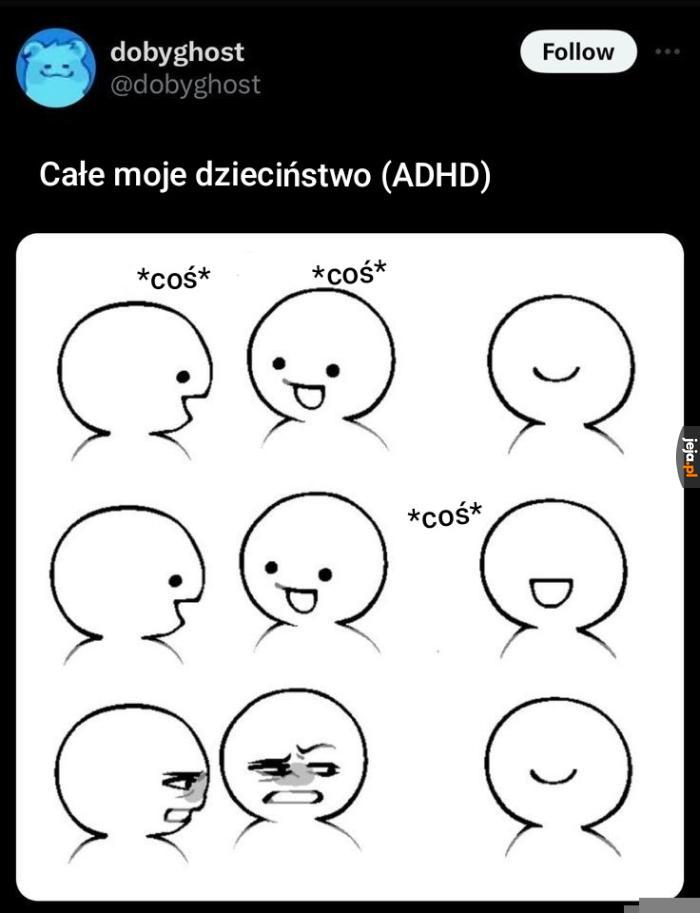Open the attached comic image
This screenshot has width=700, height=913.
point(349,565)
